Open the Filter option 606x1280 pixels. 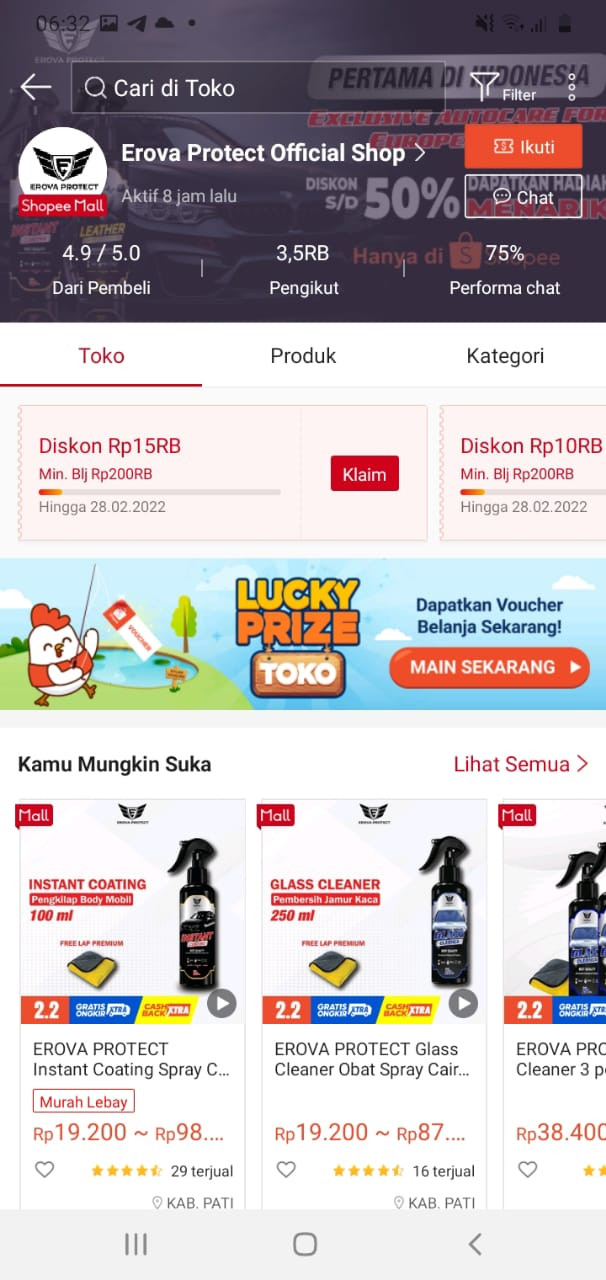pos(487,88)
